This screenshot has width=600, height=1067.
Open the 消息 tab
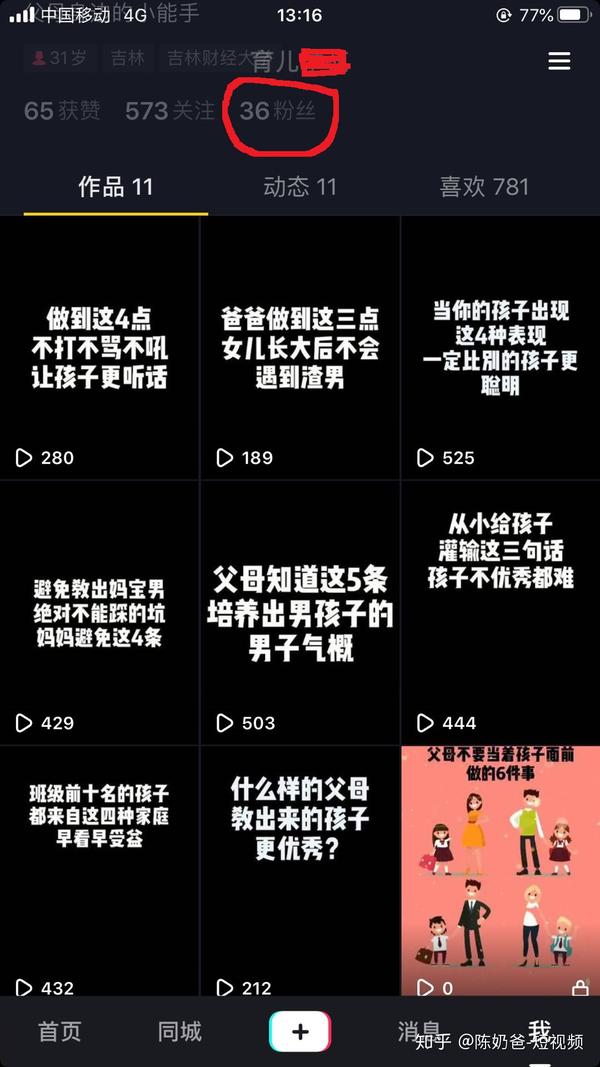pyautogui.click(x=419, y=1032)
